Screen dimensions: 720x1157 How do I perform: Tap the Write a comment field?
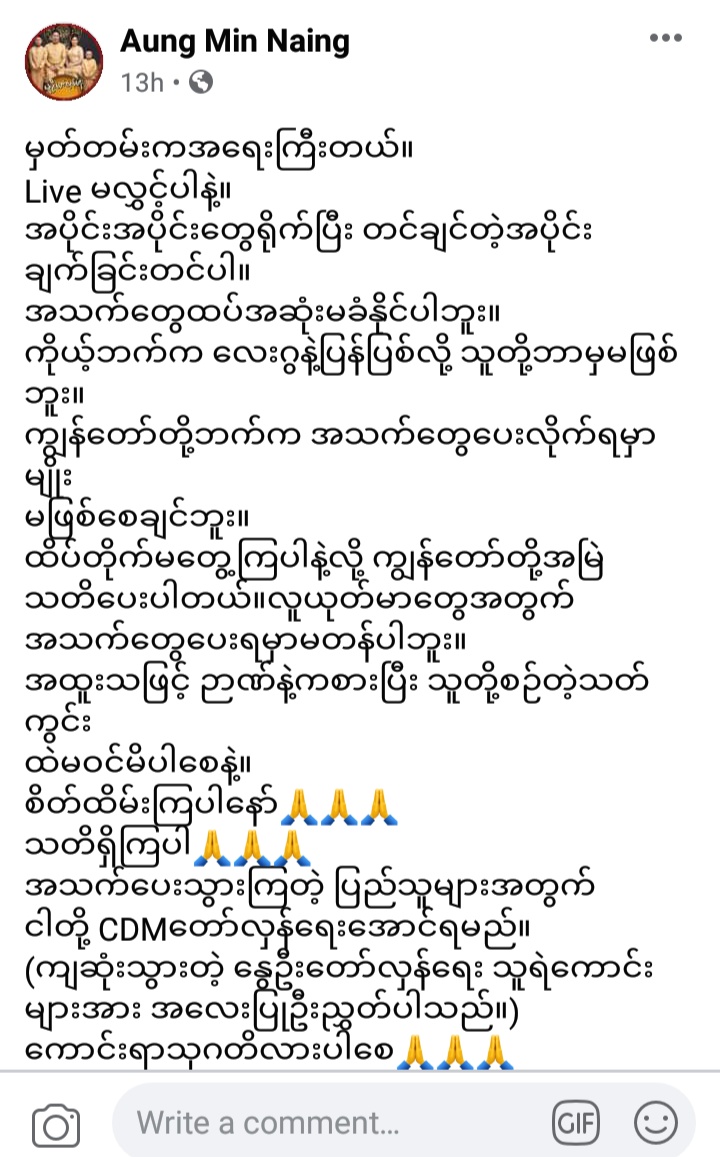coord(403,1124)
